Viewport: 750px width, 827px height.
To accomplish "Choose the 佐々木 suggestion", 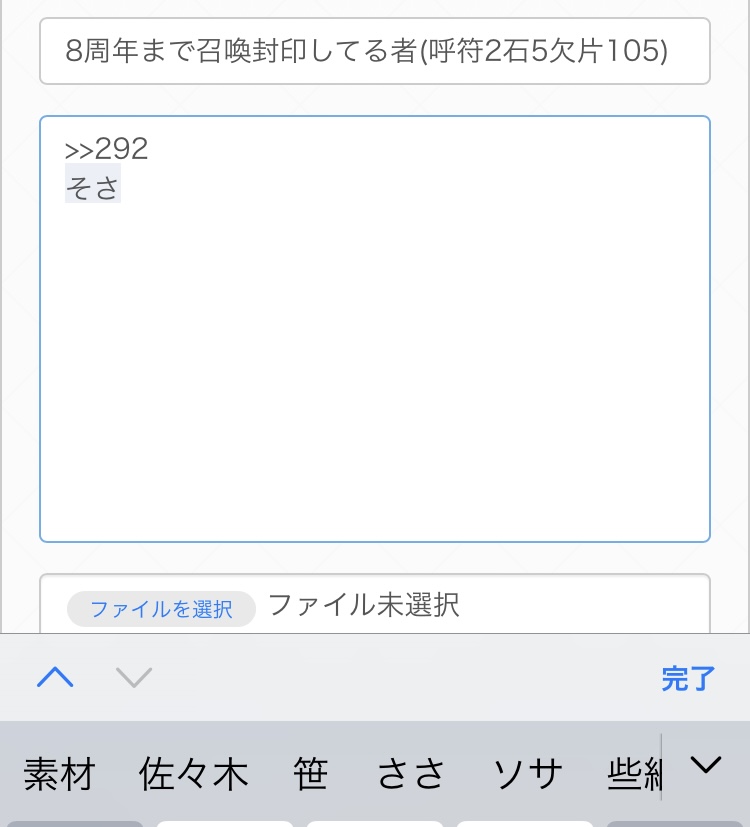I will coord(194,773).
